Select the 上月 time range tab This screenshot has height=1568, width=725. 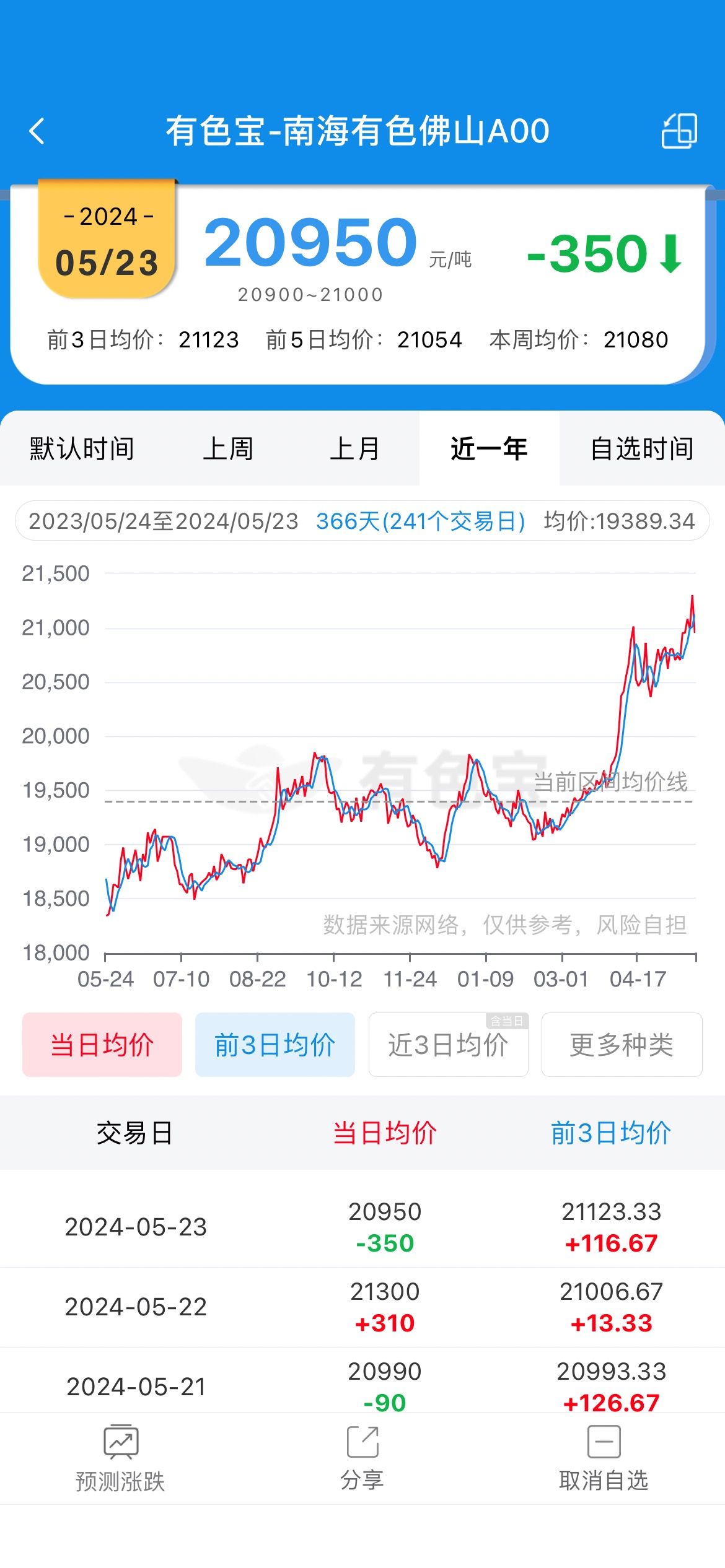pyautogui.click(x=354, y=448)
